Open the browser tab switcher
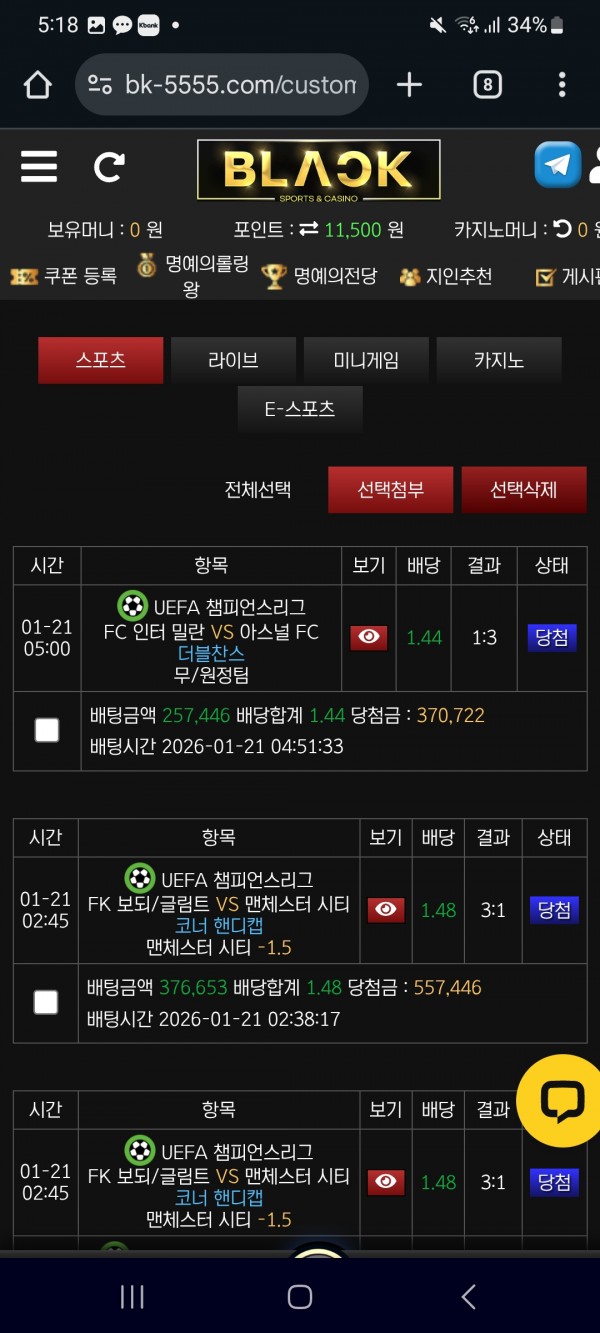The height and width of the screenshot is (1333, 600). coord(487,85)
